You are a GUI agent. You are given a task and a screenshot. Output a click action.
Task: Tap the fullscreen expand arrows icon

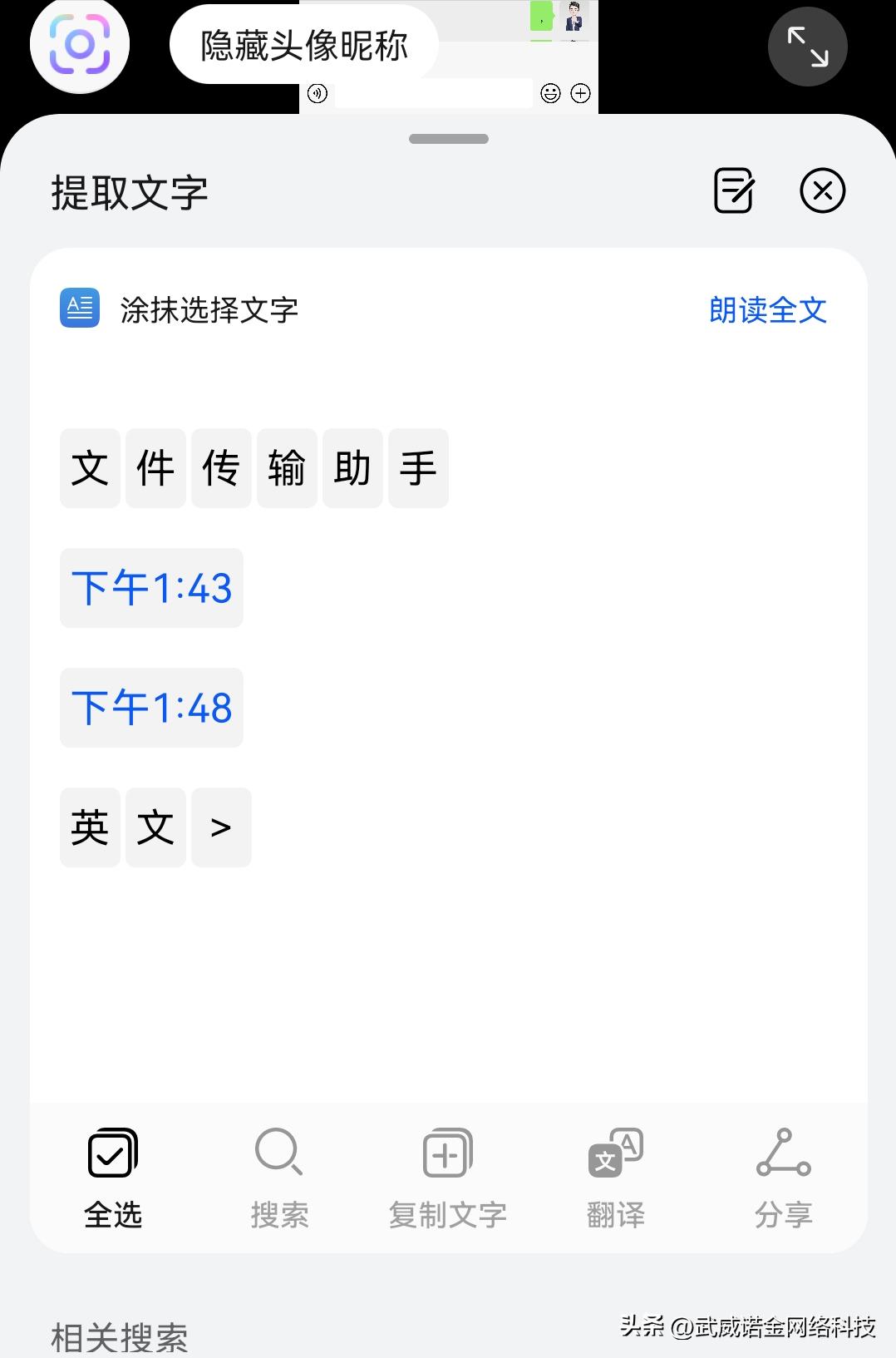(x=807, y=47)
